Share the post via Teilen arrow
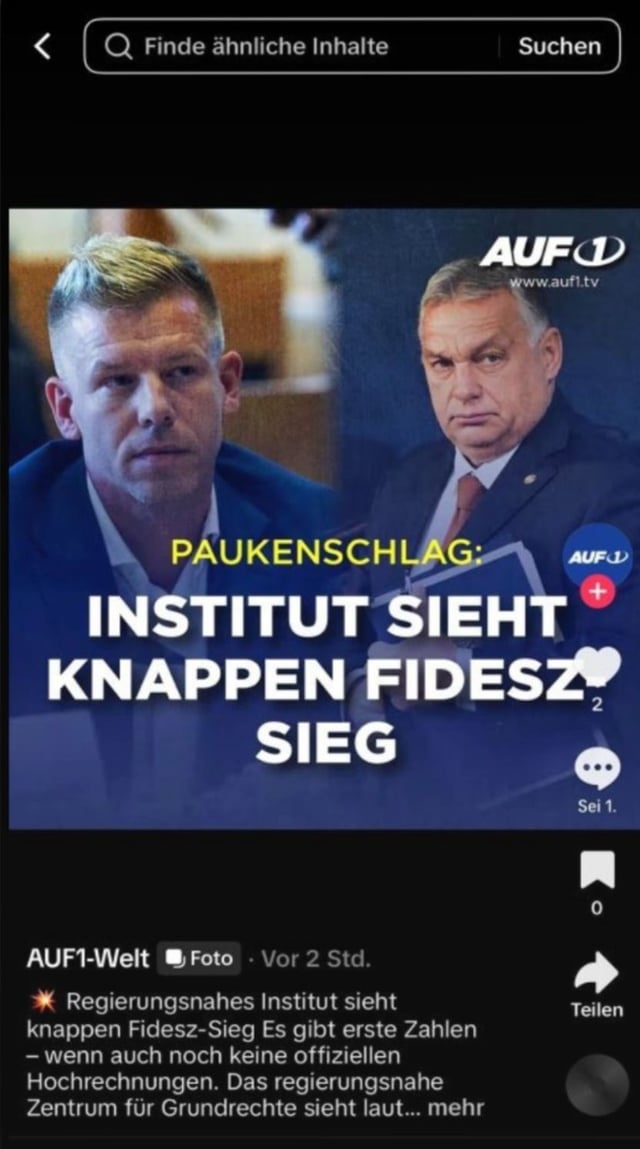The width and height of the screenshot is (640, 1149). click(597, 973)
